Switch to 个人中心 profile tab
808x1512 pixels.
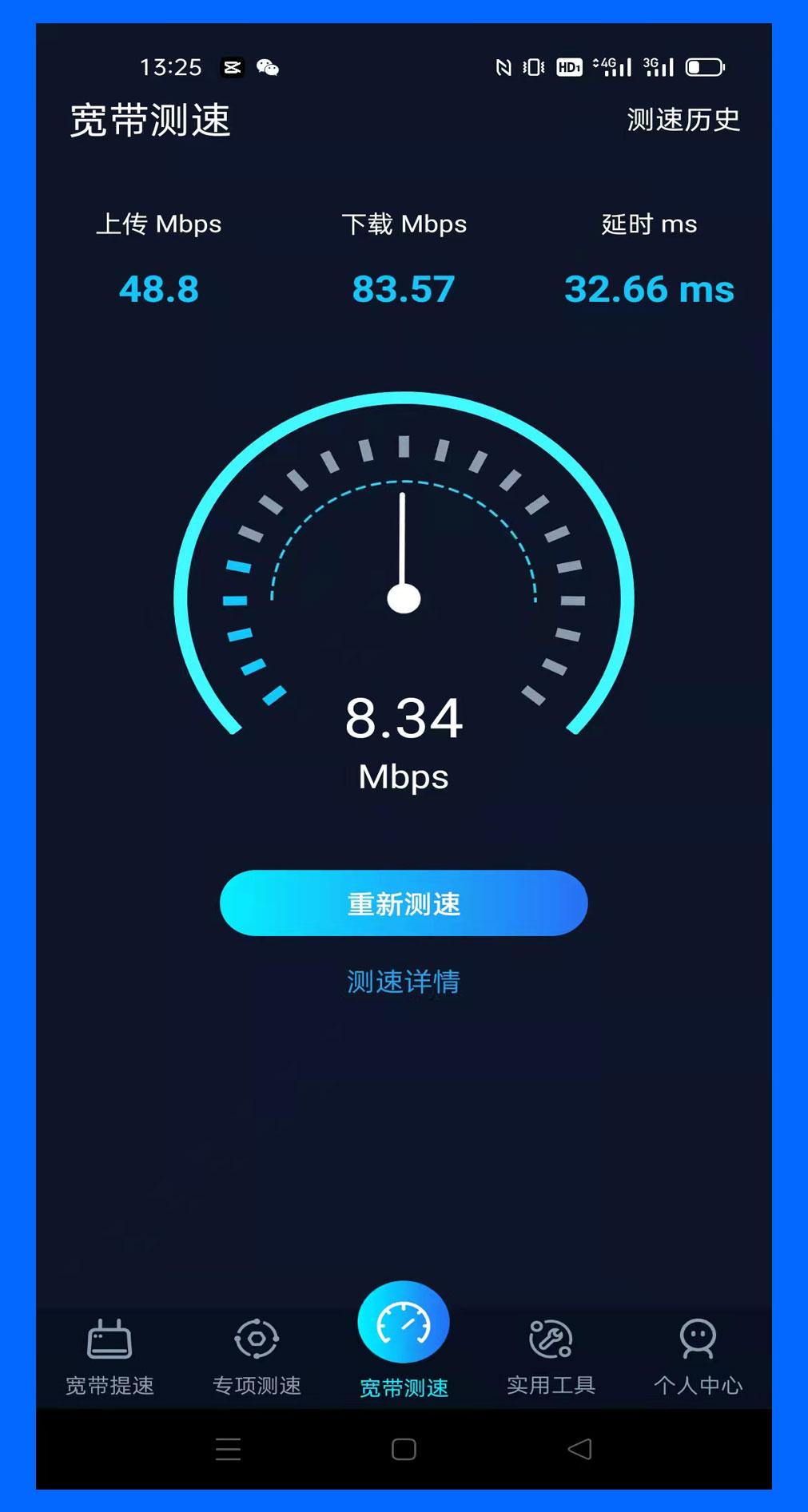pyautogui.click(x=698, y=1356)
